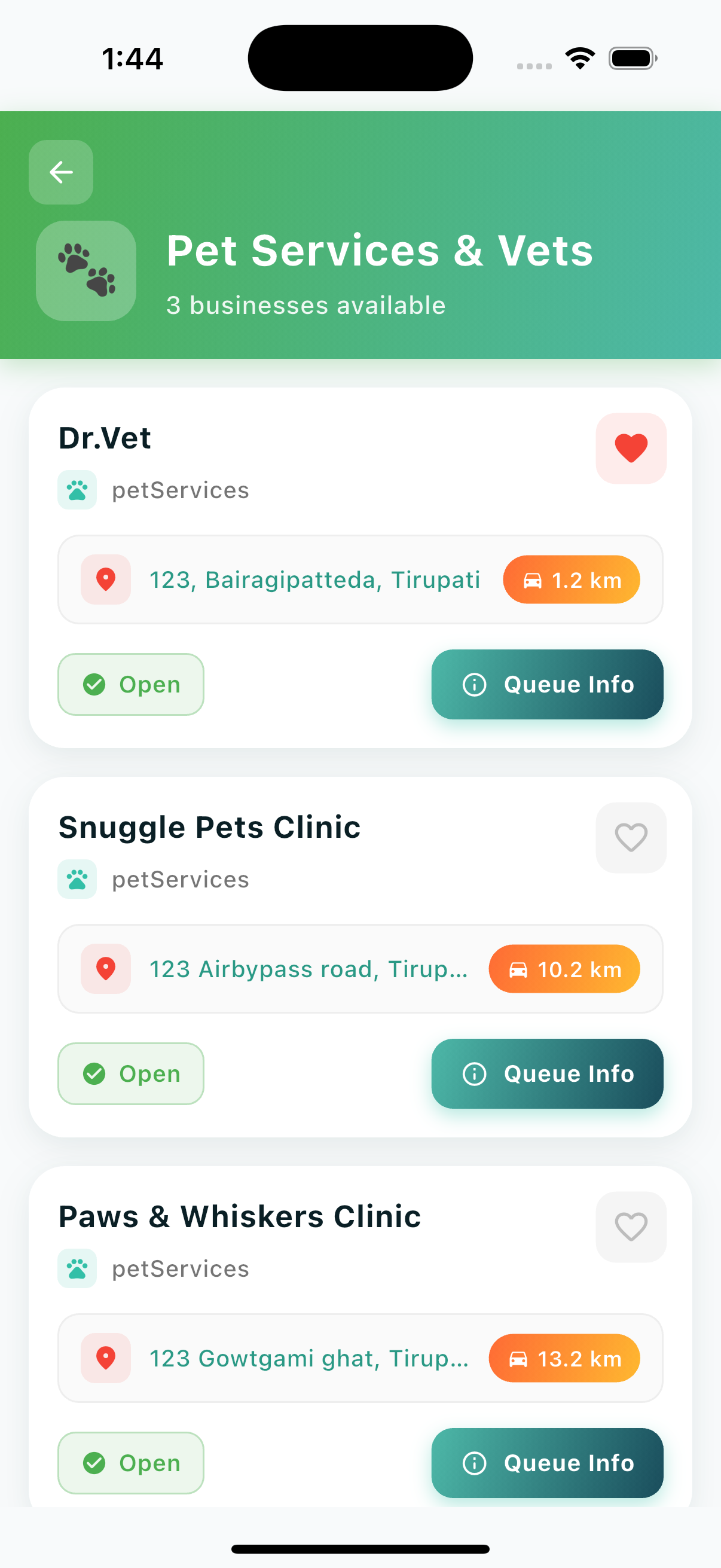Open the 123 Airbypass road address
The width and height of the screenshot is (721, 1568).
pos(308,968)
